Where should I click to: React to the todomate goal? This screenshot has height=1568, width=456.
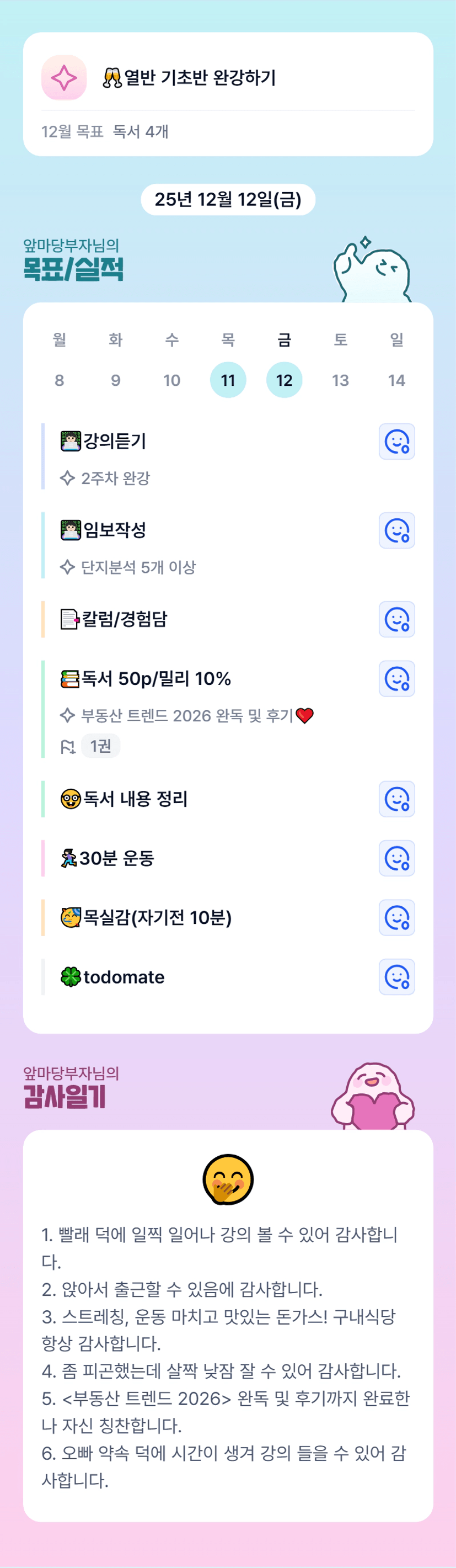[396, 977]
